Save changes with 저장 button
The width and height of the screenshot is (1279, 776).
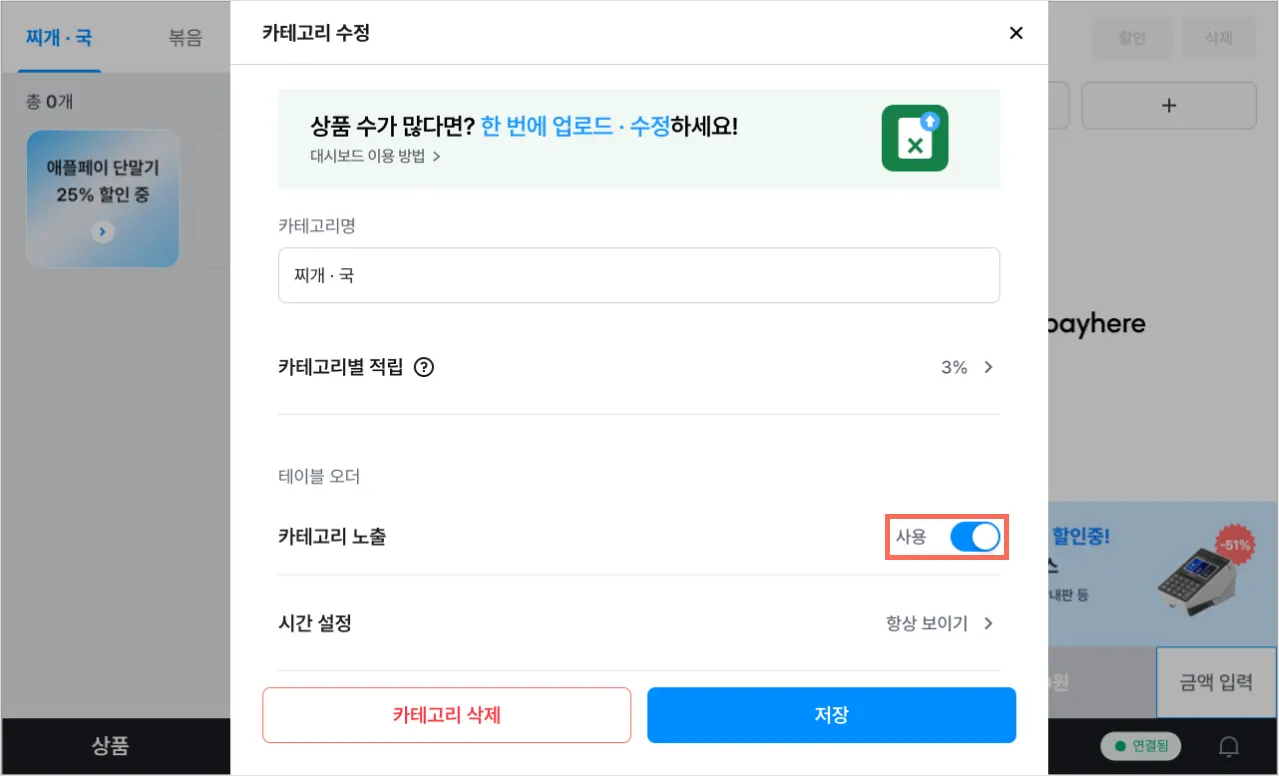click(831, 715)
